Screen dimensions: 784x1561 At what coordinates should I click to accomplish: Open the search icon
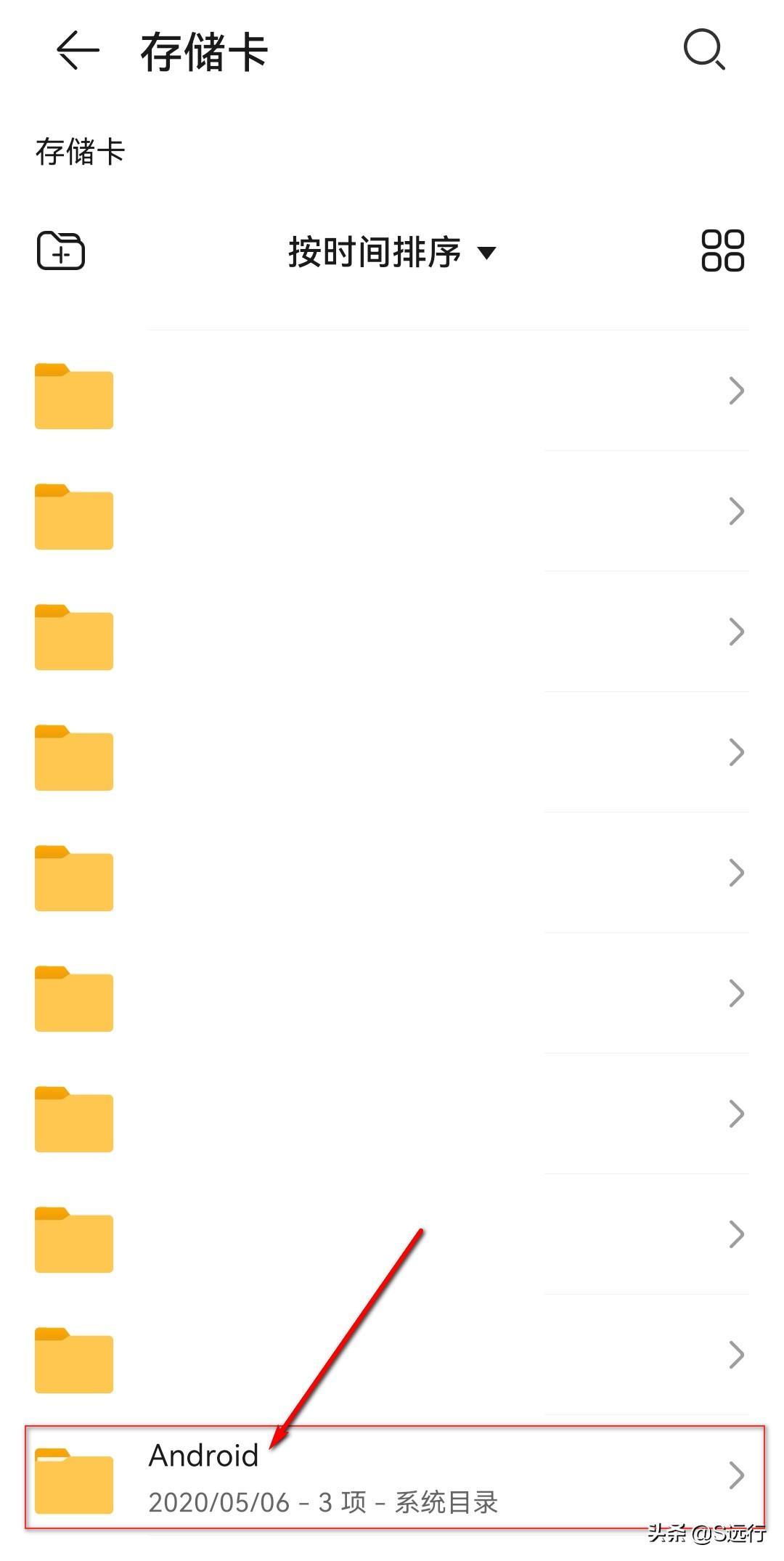pos(704,50)
